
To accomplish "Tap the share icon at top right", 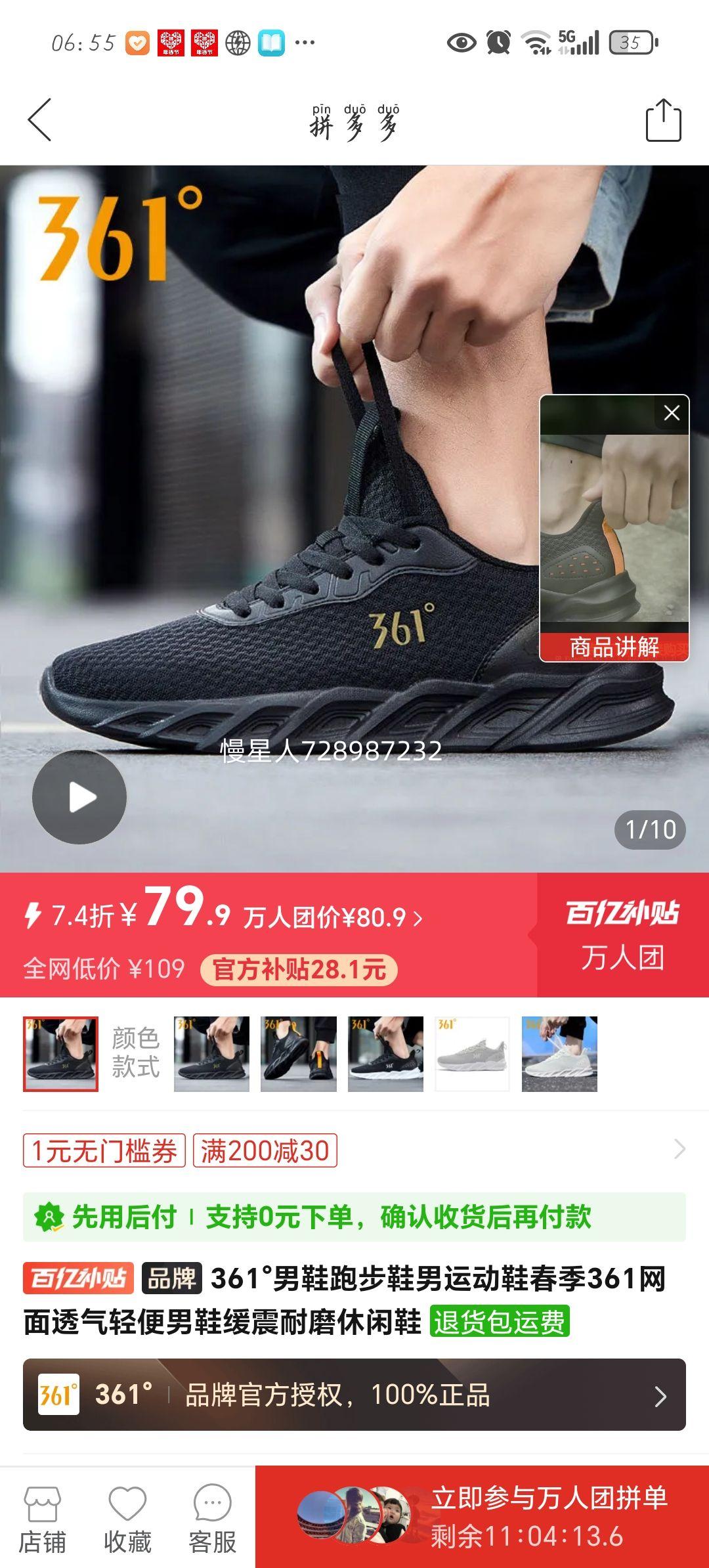I will pyautogui.click(x=665, y=121).
